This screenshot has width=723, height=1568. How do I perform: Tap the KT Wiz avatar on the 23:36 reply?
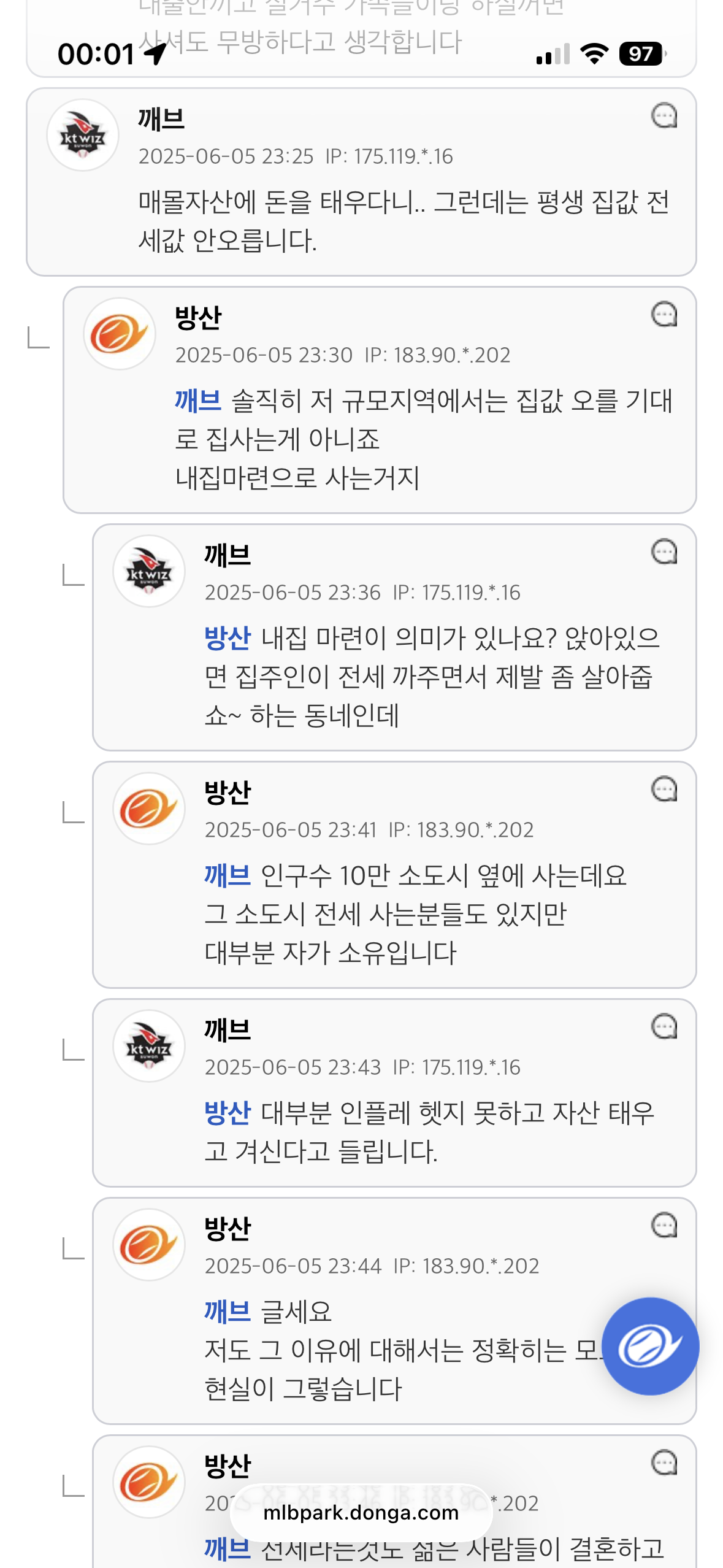(150, 571)
